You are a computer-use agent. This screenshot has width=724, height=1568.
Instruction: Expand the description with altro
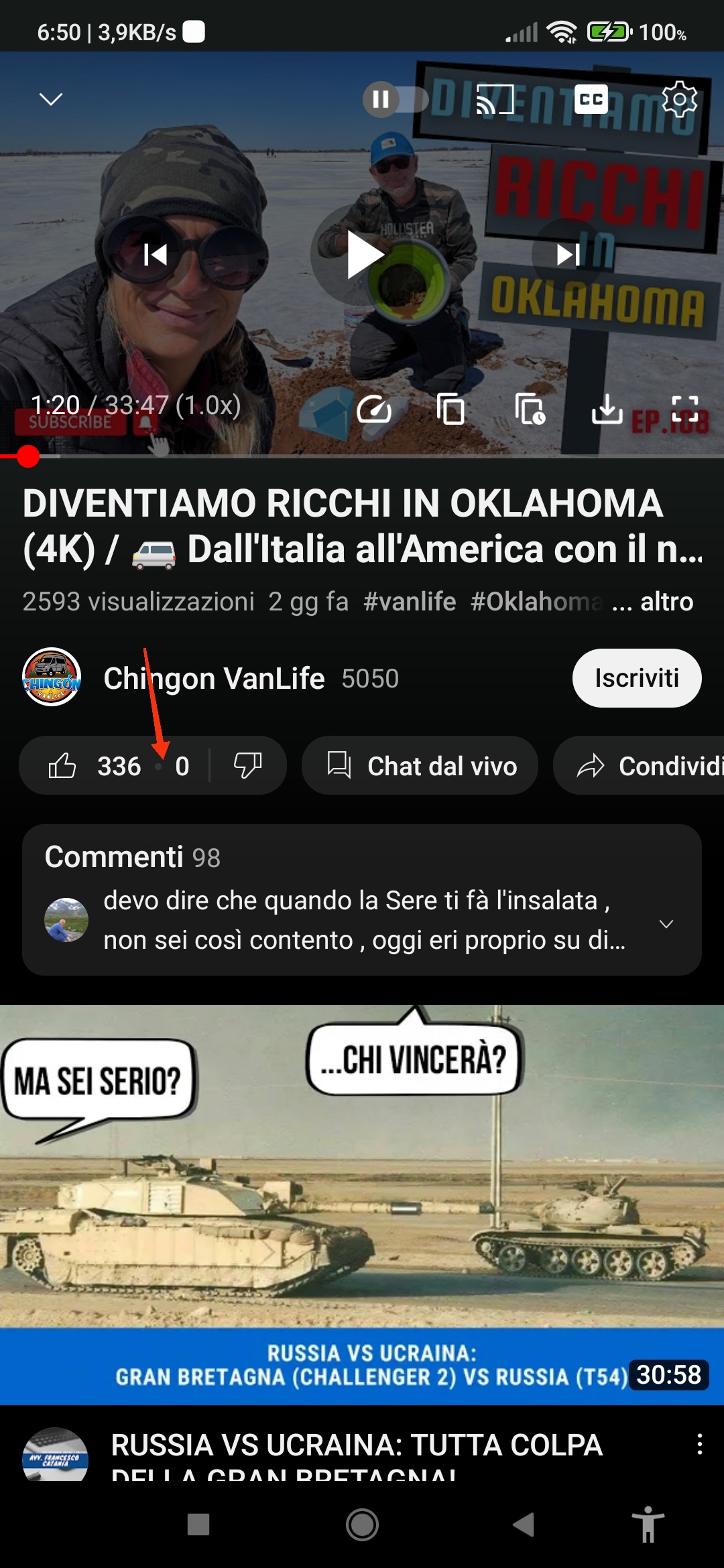tap(666, 602)
